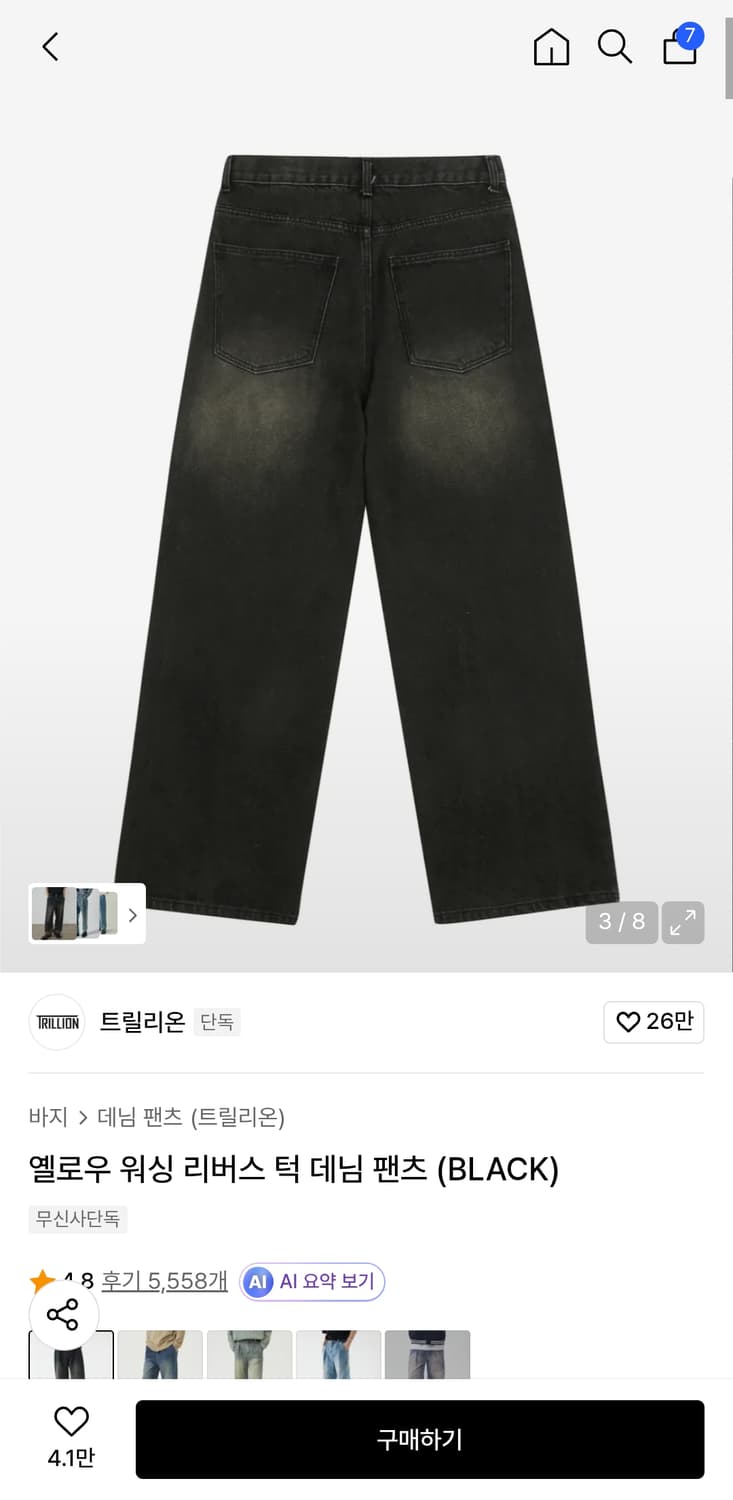Toggle the heart to like the brand

(654, 1022)
